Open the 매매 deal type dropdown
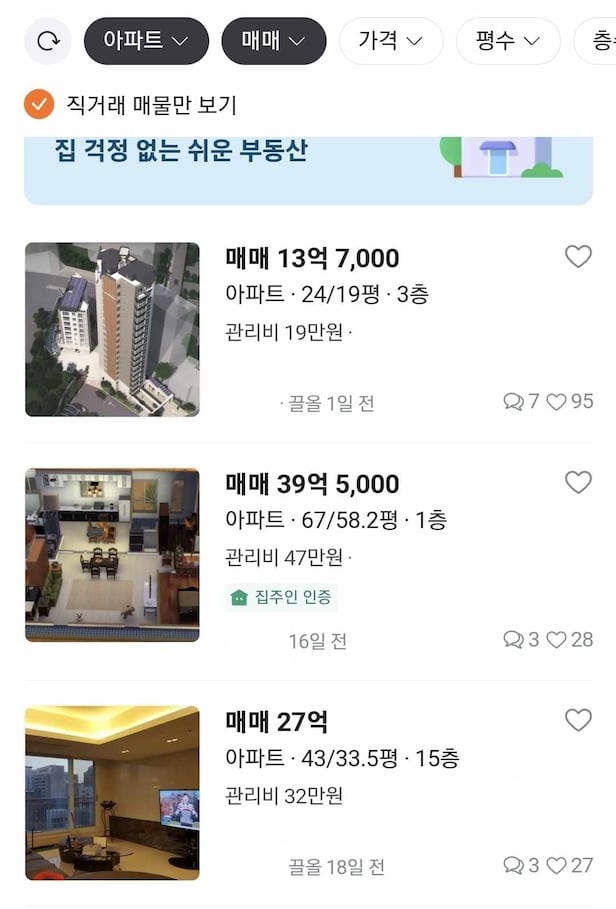 click(x=273, y=41)
